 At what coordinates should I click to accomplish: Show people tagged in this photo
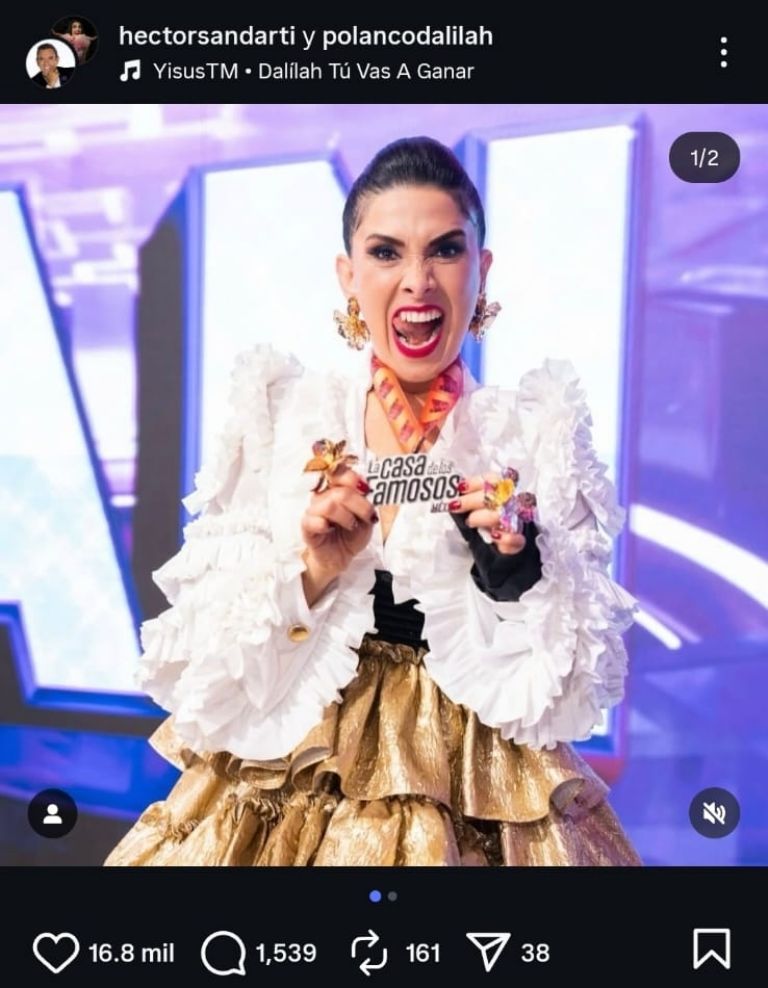pos(53,814)
